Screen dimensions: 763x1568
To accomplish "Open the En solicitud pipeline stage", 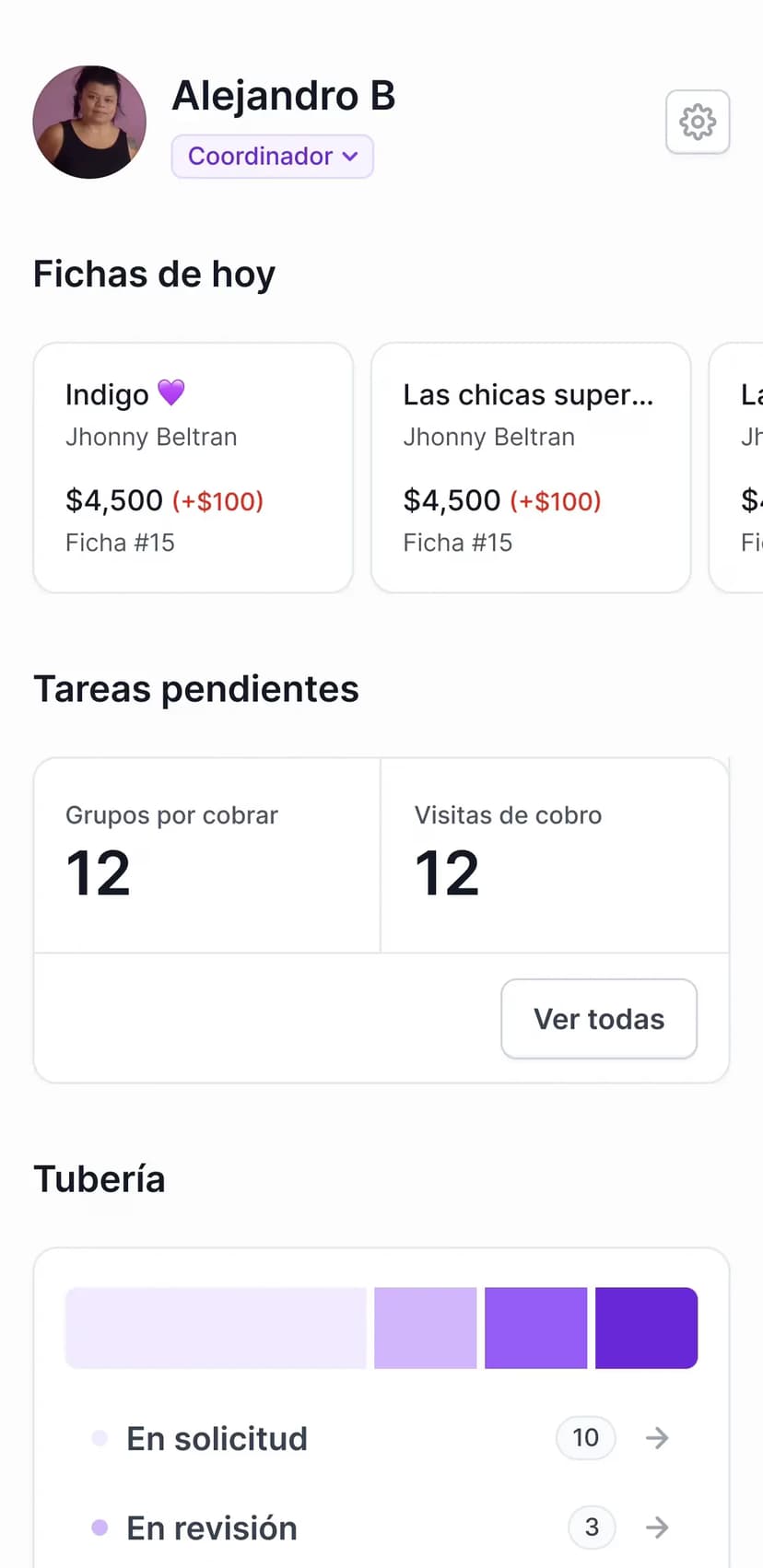I will coord(217,1438).
